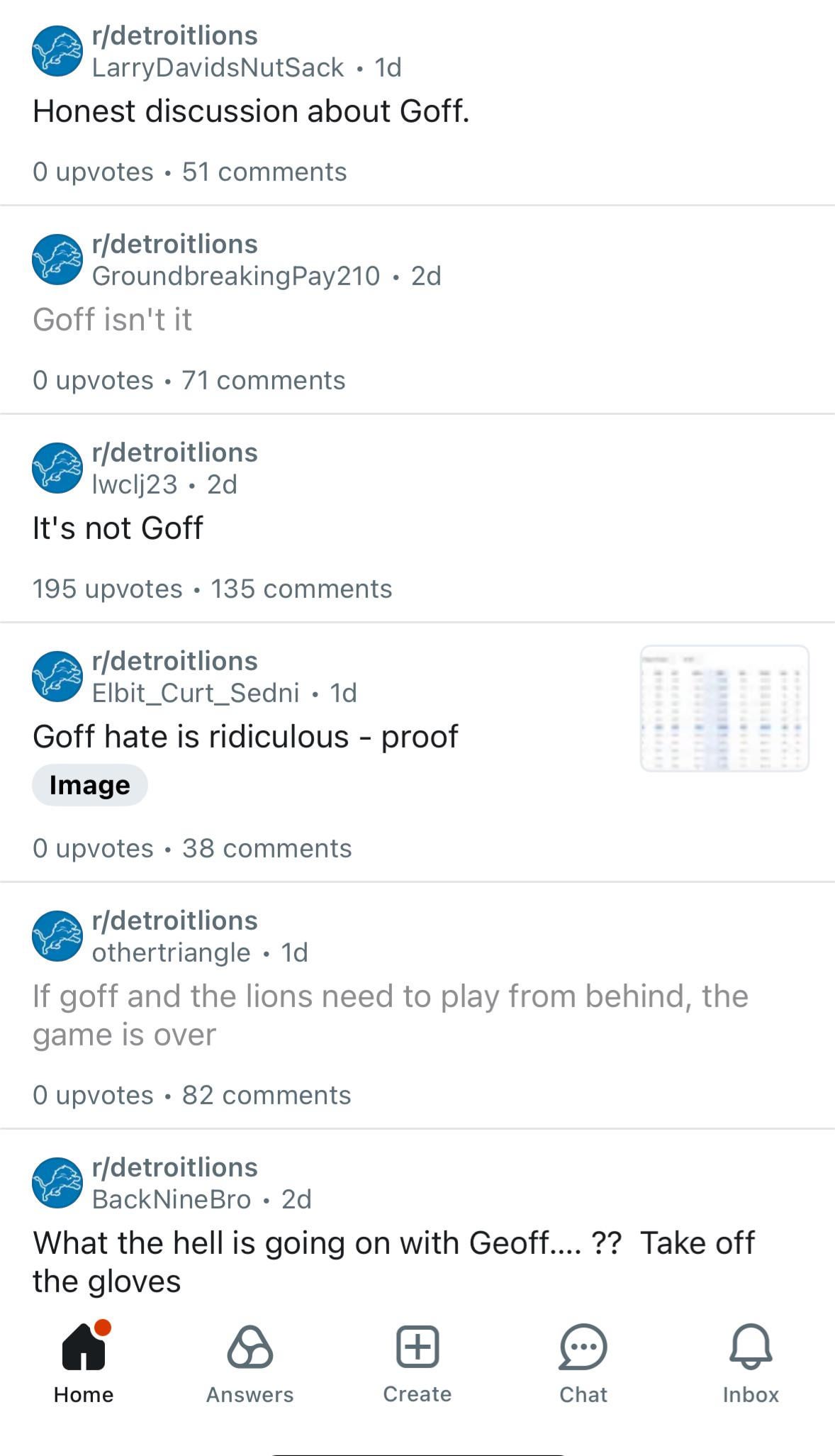The height and width of the screenshot is (1456, 835).
Task: Open the post 'Honest discussion about Goff.'
Action: [x=251, y=111]
